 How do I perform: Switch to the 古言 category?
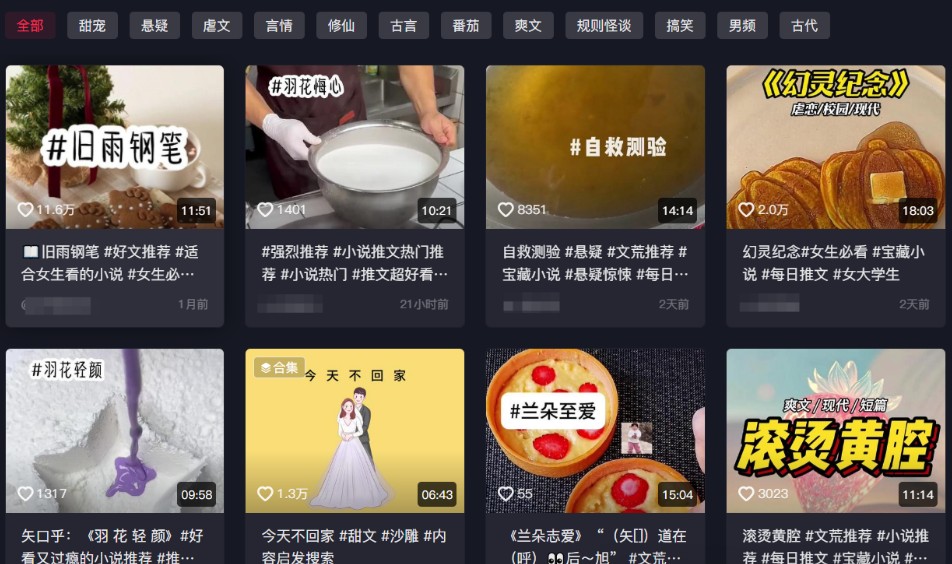(404, 26)
